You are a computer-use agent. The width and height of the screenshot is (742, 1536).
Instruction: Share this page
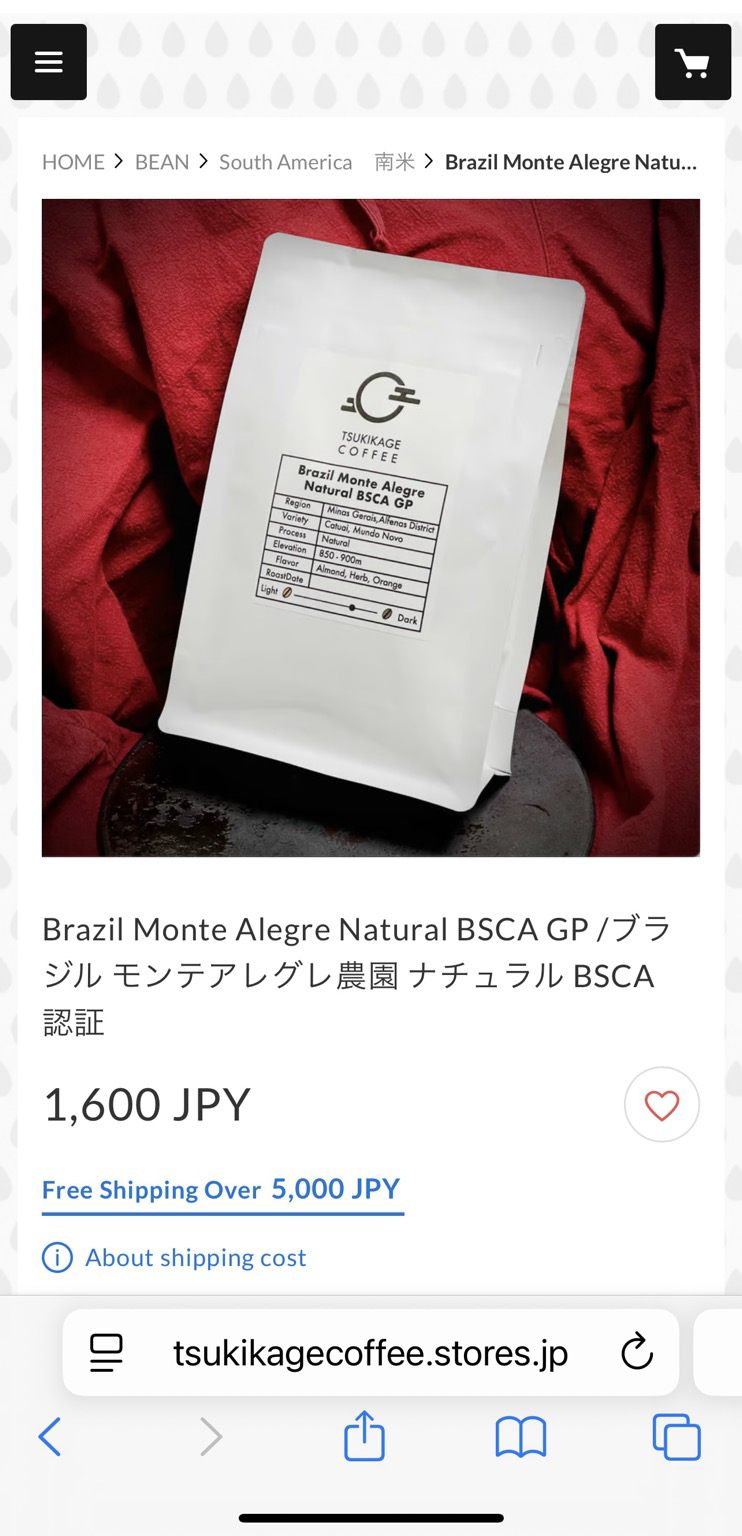364,1435
